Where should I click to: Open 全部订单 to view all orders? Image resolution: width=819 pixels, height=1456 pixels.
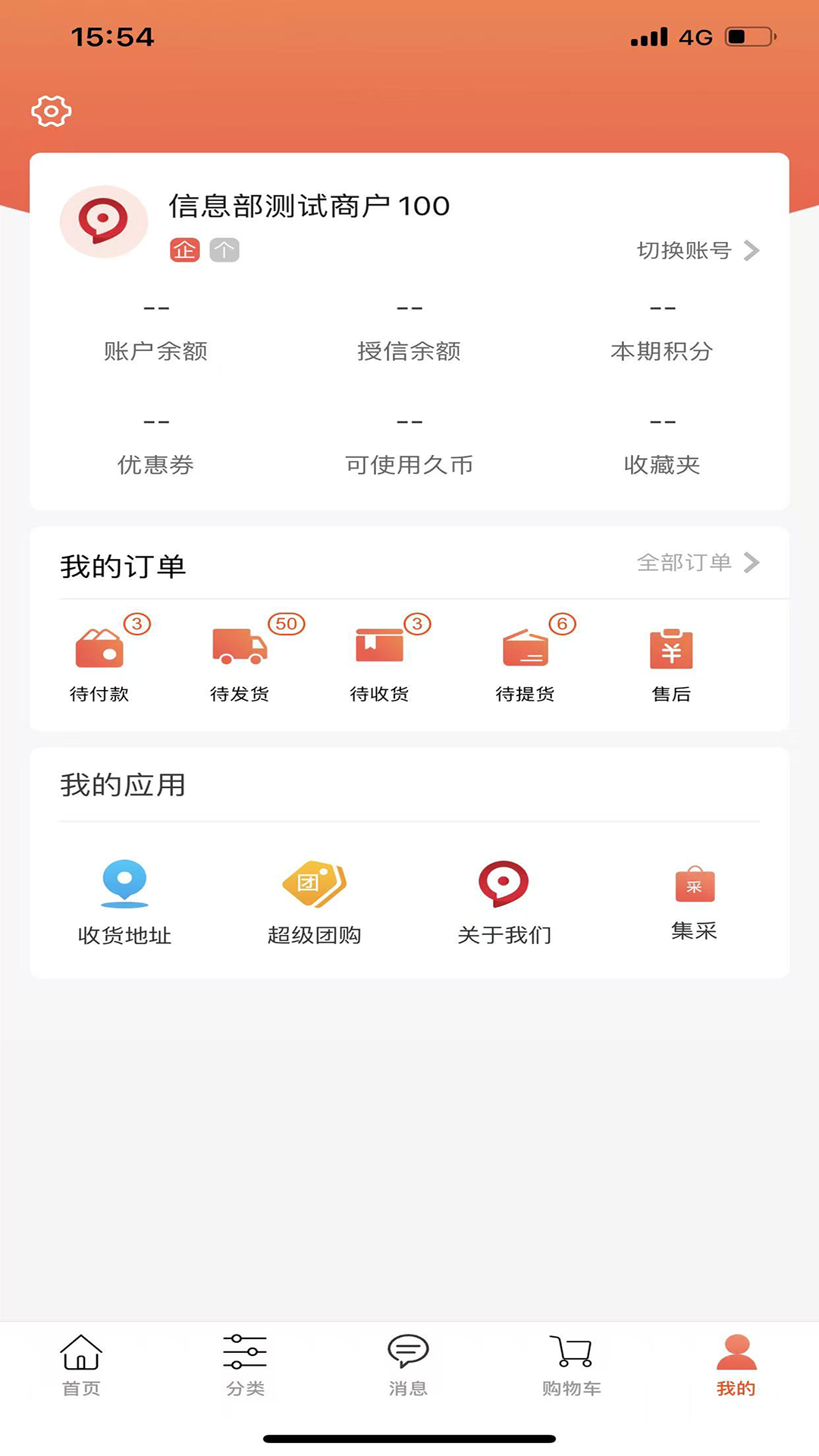[x=698, y=563]
